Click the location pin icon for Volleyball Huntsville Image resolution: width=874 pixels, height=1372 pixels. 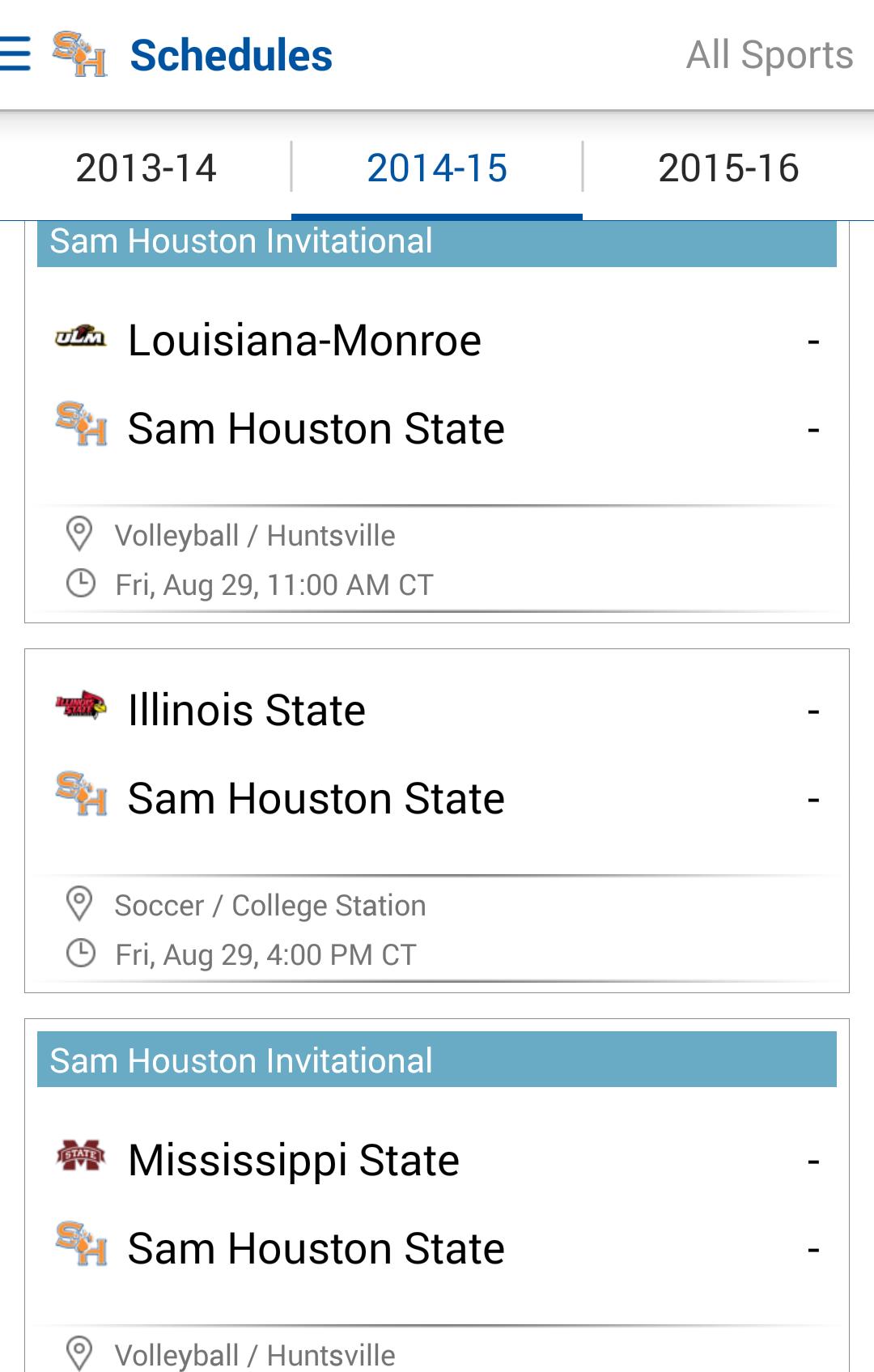tap(80, 534)
